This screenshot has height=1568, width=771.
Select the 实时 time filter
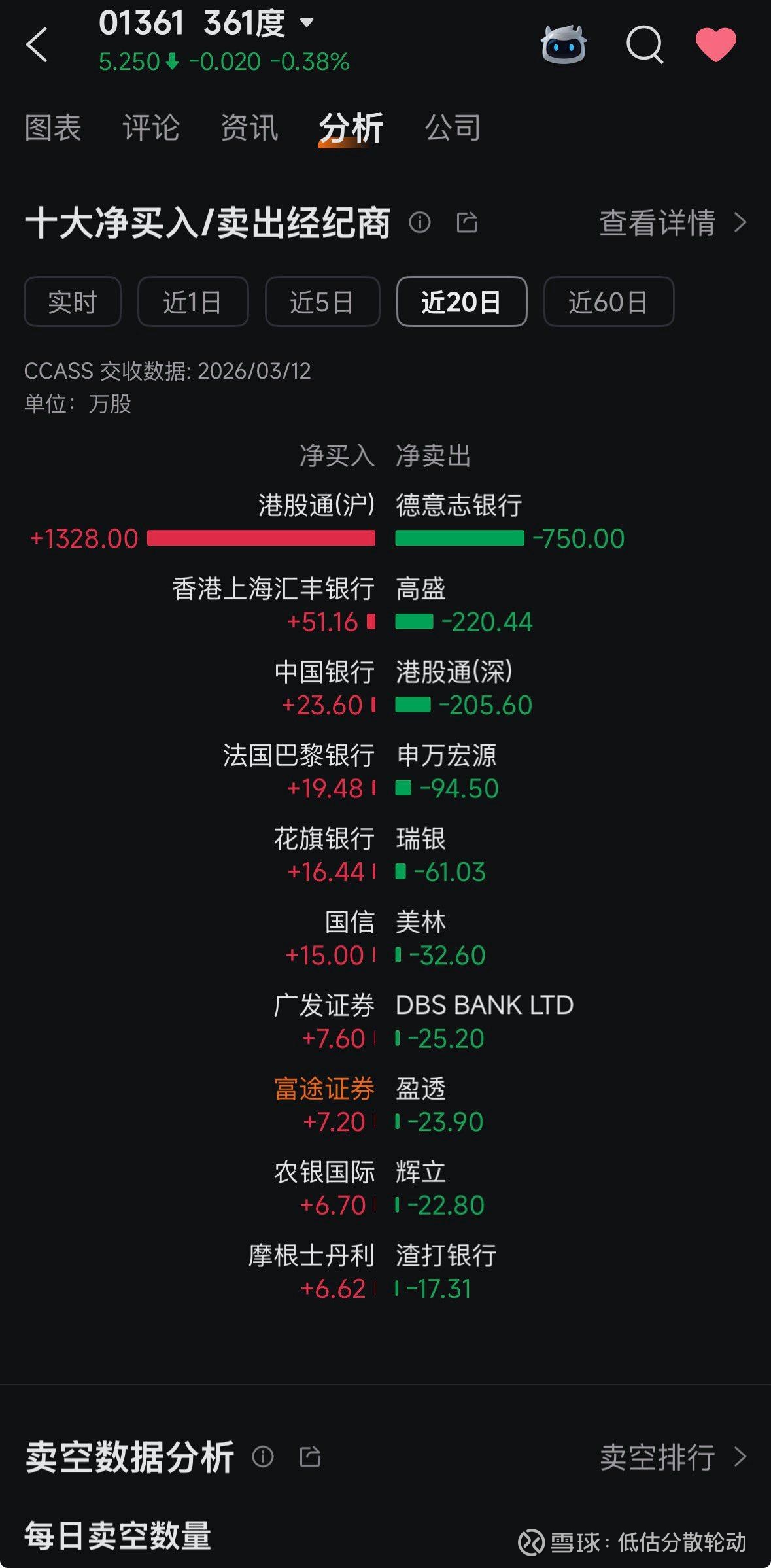[x=71, y=302]
